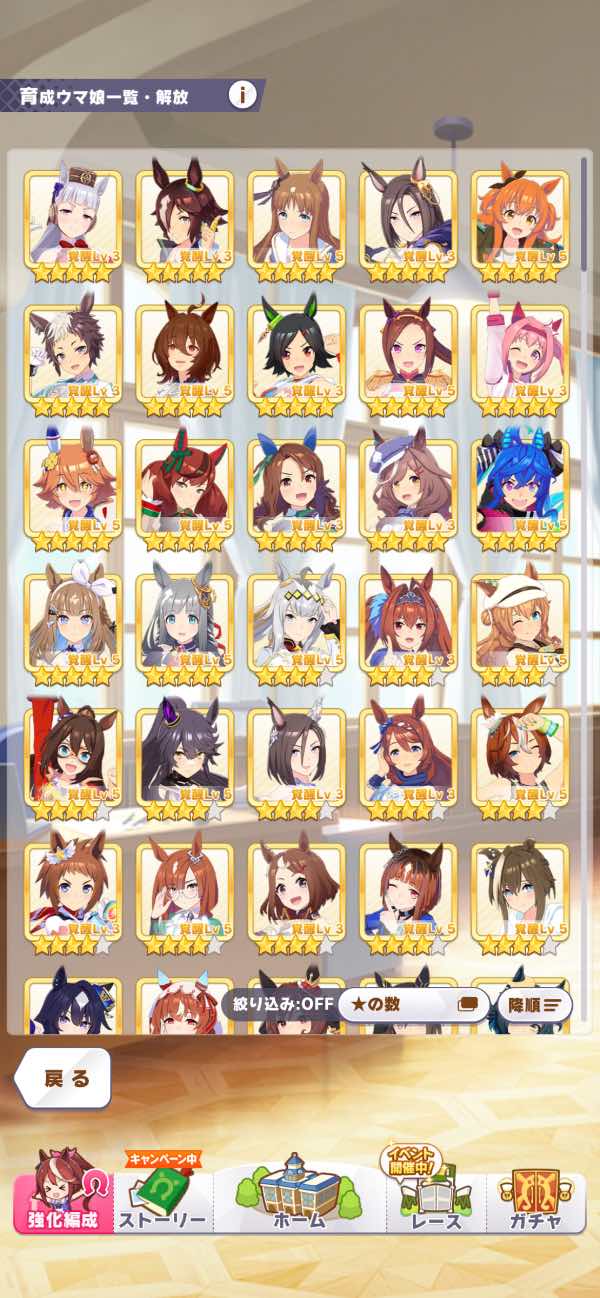Open the 絞り込み:OFF filter button
Viewport: 600px width, 1298px height.
pos(280,1004)
